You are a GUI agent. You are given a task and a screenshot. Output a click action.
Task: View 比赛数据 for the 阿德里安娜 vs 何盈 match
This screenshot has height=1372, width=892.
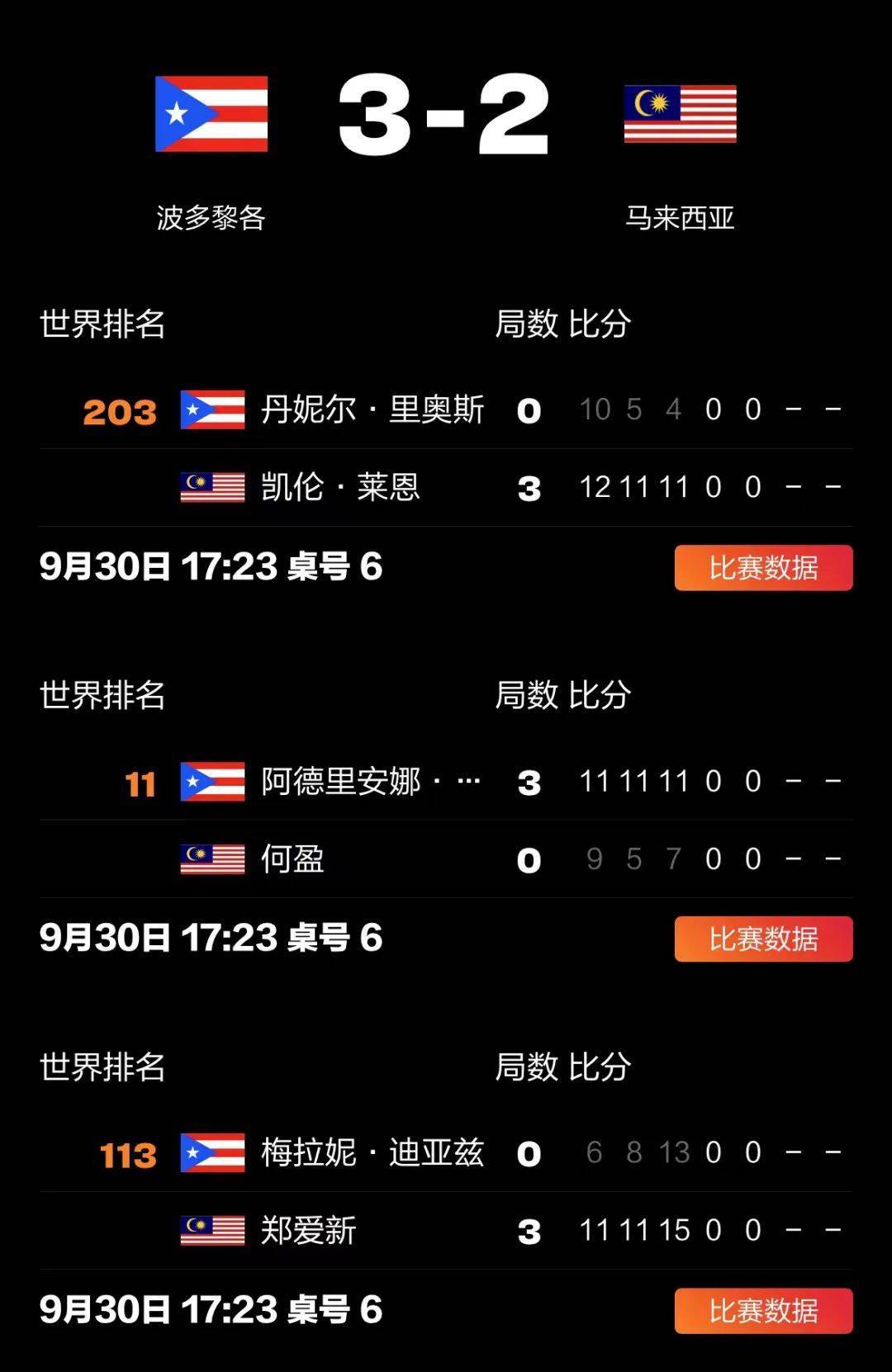pyautogui.click(x=763, y=939)
